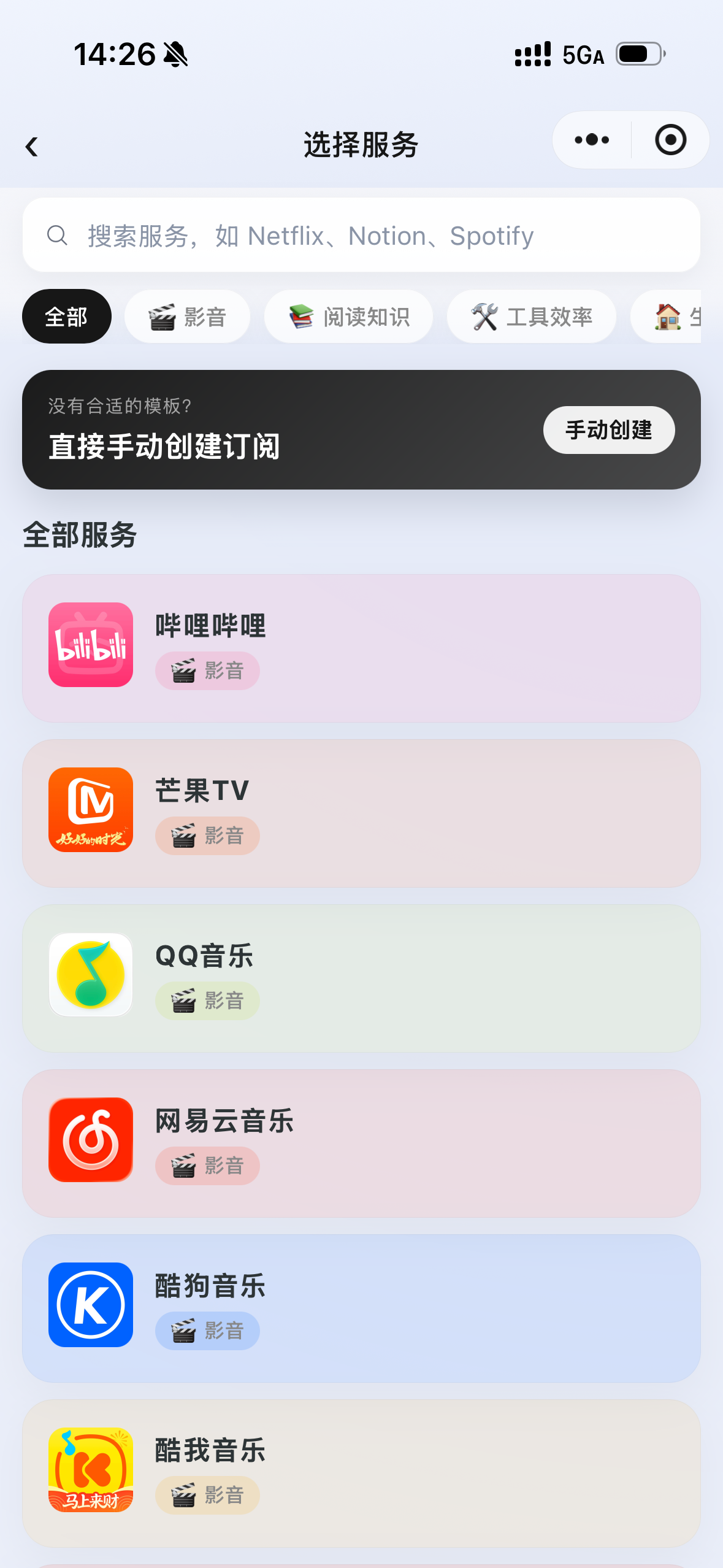Go back with the left chevron

pyautogui.click(x=32, y=147)
